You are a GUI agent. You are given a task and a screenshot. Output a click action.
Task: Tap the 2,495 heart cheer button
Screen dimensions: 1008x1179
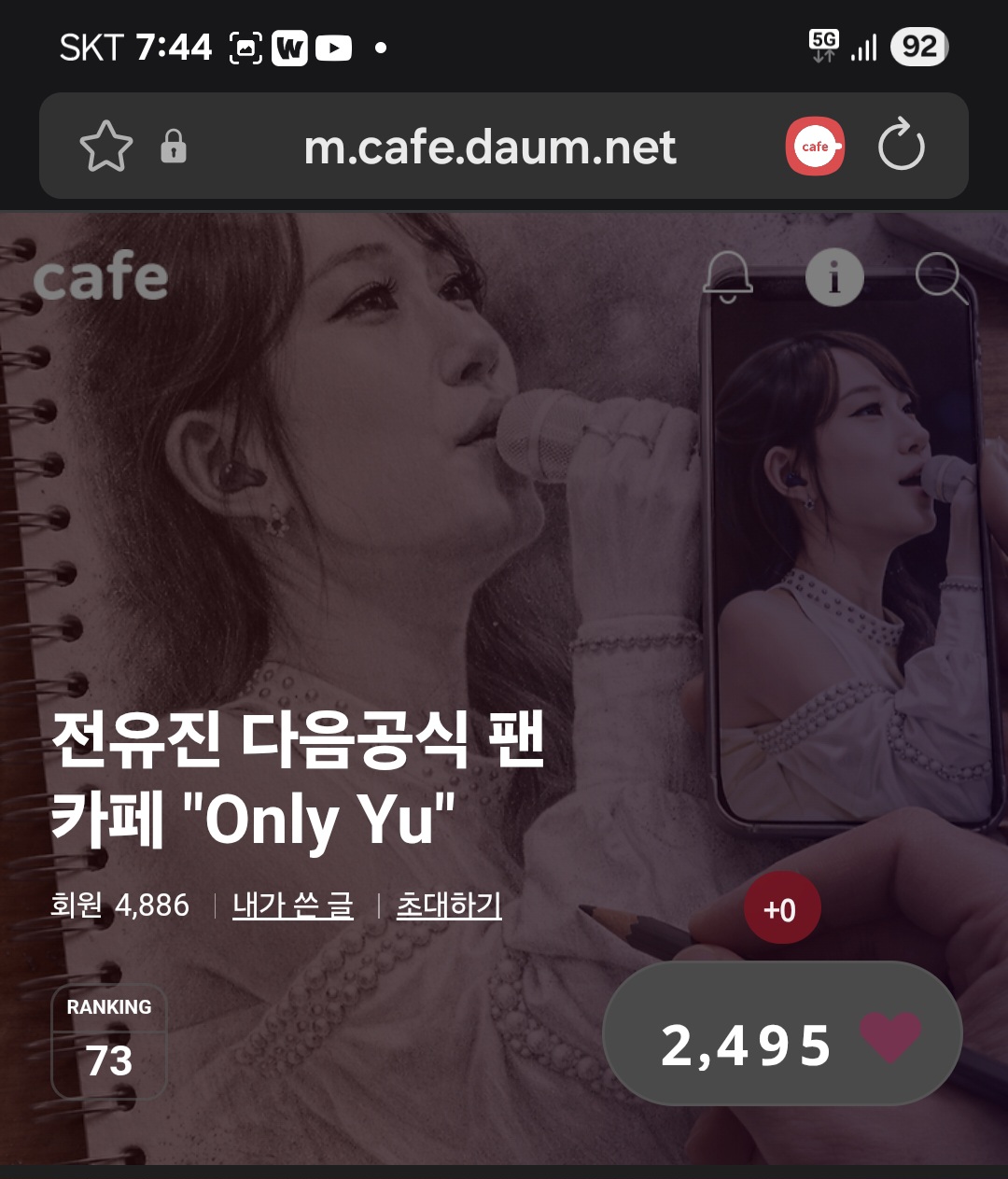[x=782, y=1034]
